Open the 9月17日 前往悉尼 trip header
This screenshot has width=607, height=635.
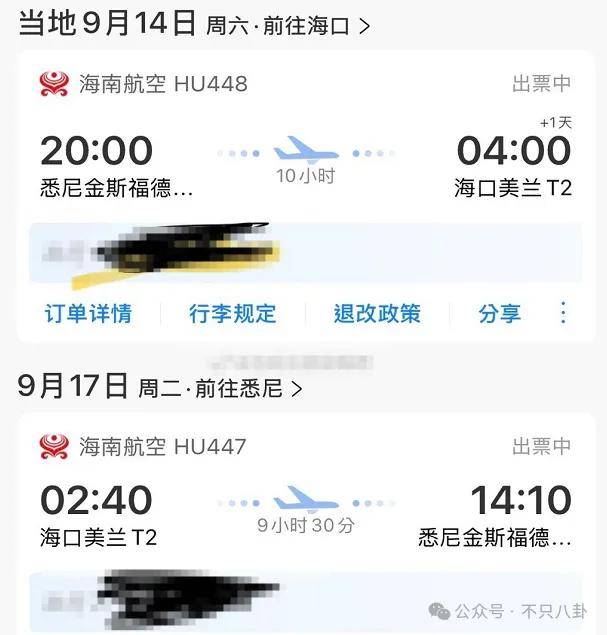click(160, 387)
